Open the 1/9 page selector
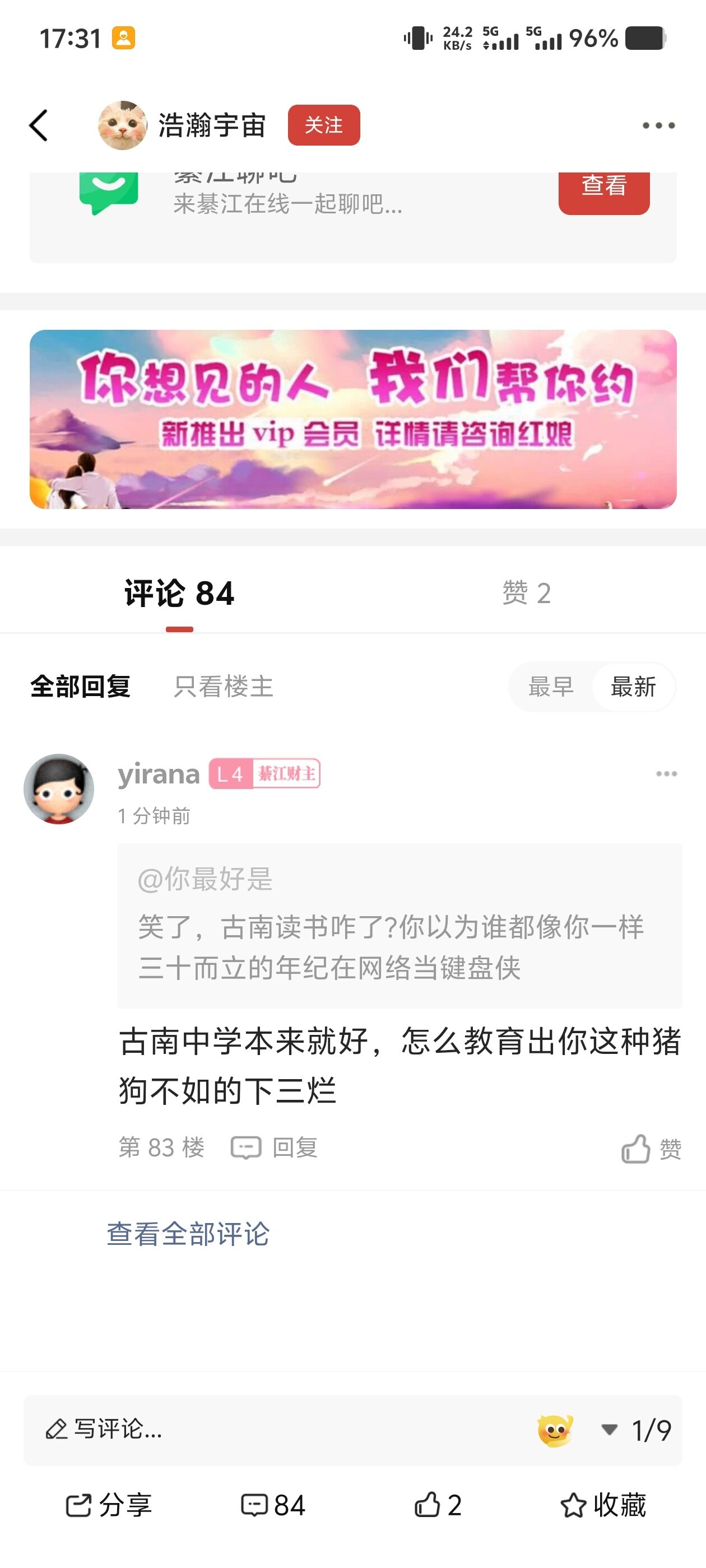The image size is (706, 1568). pos(637,1429)
